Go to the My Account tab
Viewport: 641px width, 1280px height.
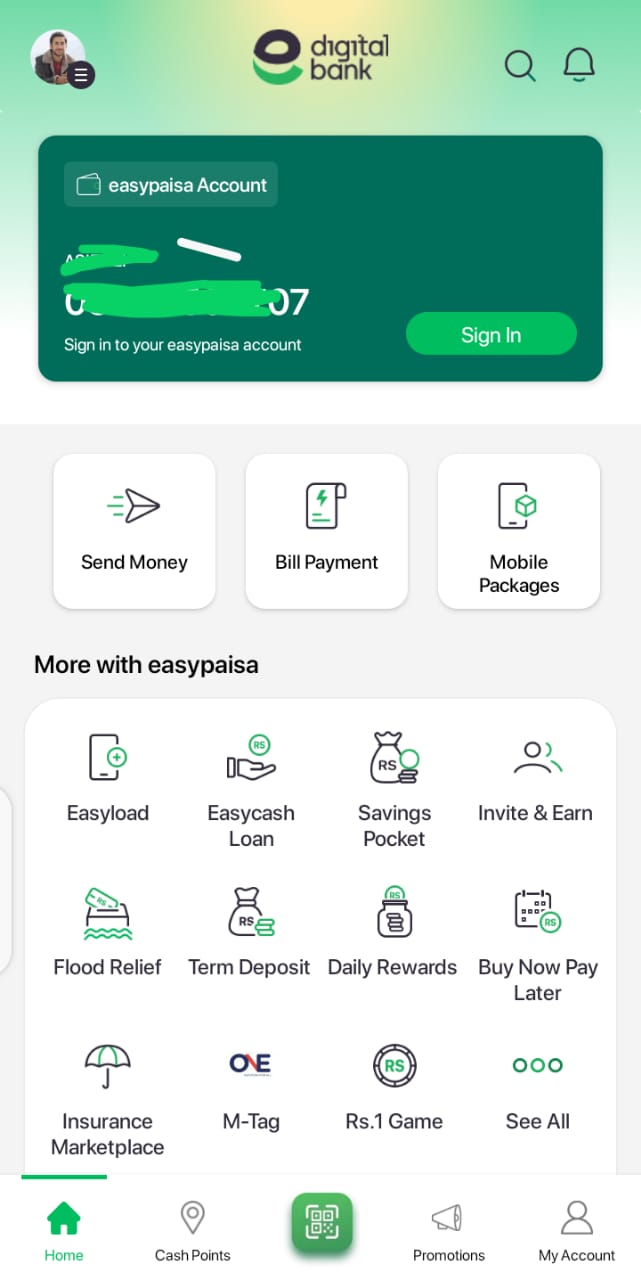(577, 1232)
